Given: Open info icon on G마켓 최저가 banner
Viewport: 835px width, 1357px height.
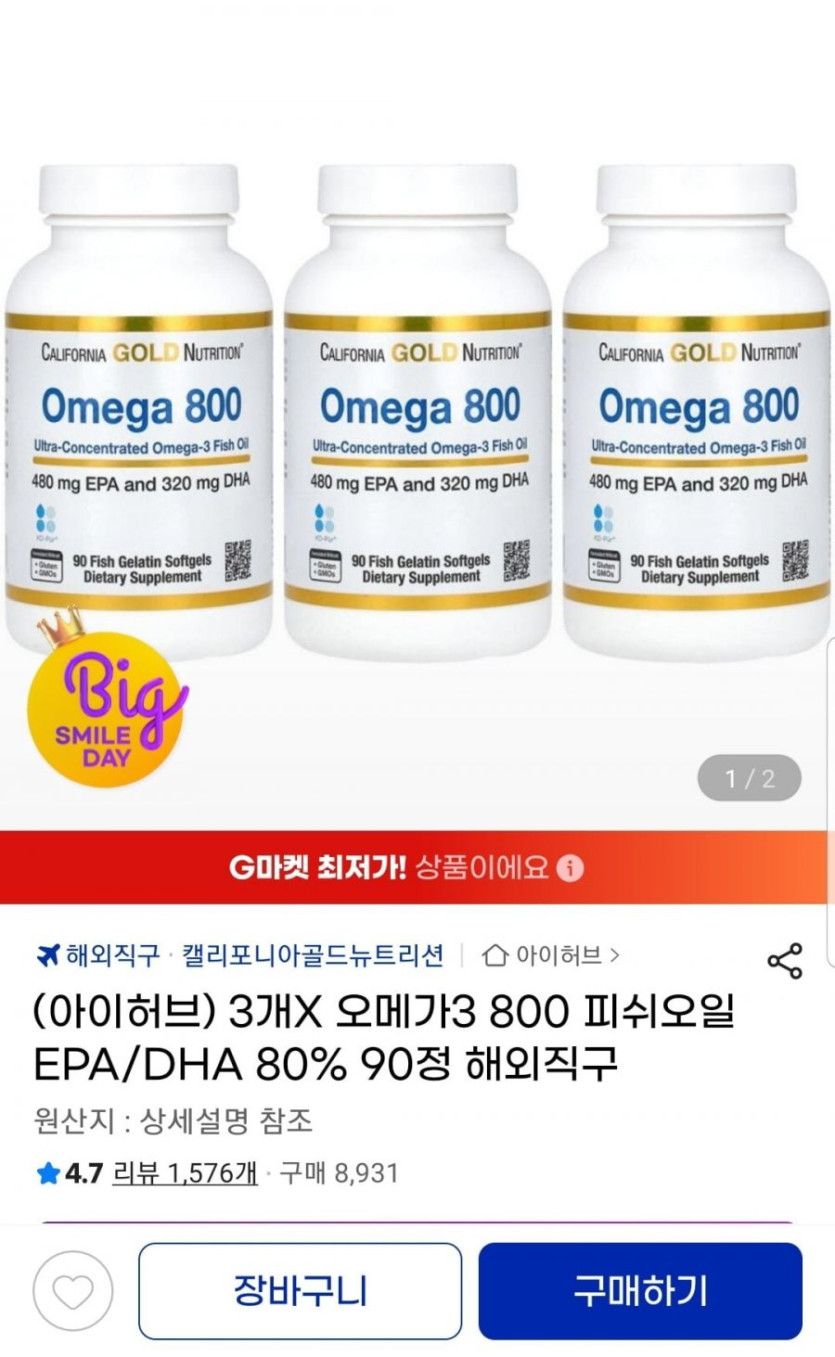Looking at the screenshot, I should pyautogui.click(x=570, y=867).
